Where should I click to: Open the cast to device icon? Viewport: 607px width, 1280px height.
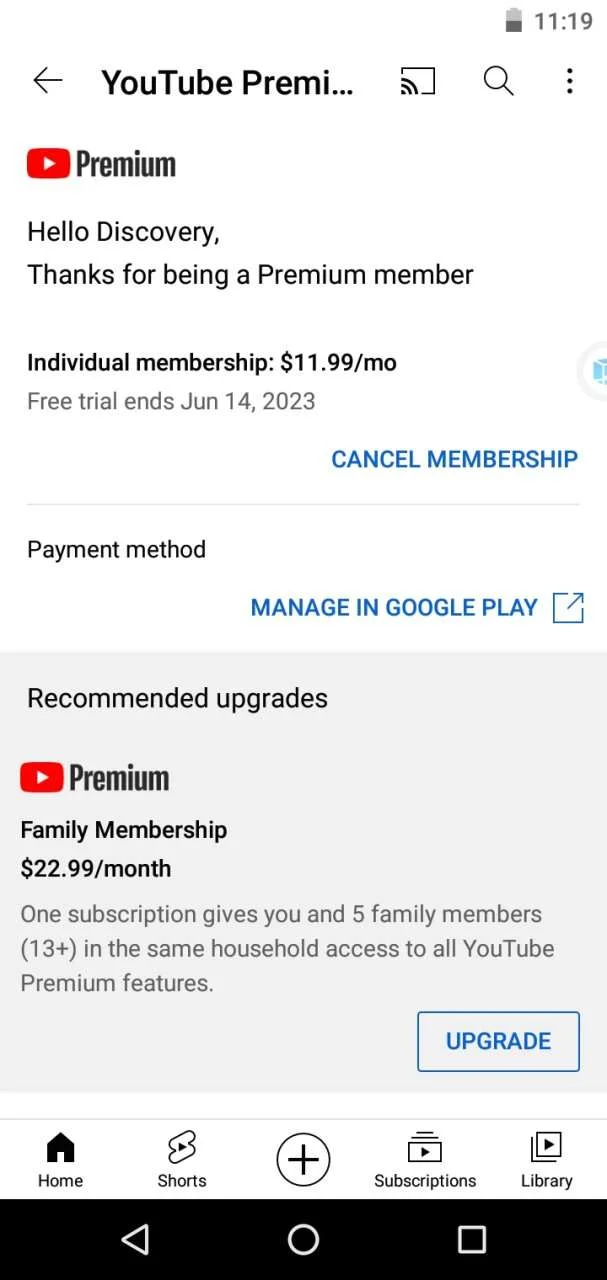pyautogui.click(x=418, y=81)
